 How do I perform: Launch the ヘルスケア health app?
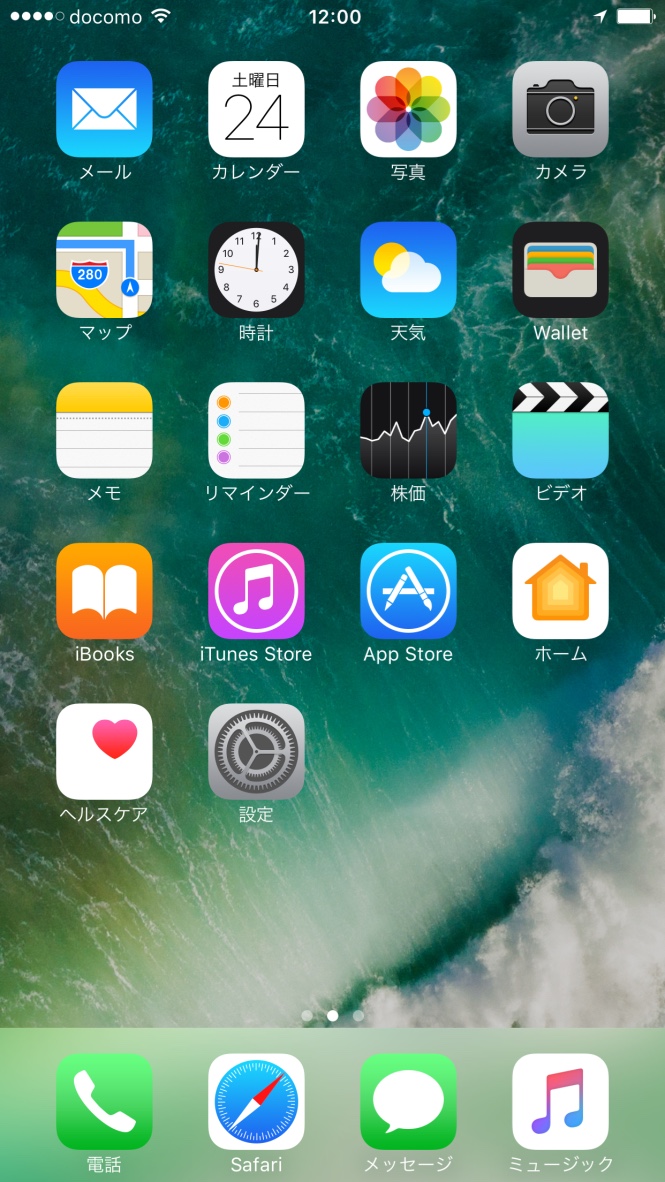point(104,752)
